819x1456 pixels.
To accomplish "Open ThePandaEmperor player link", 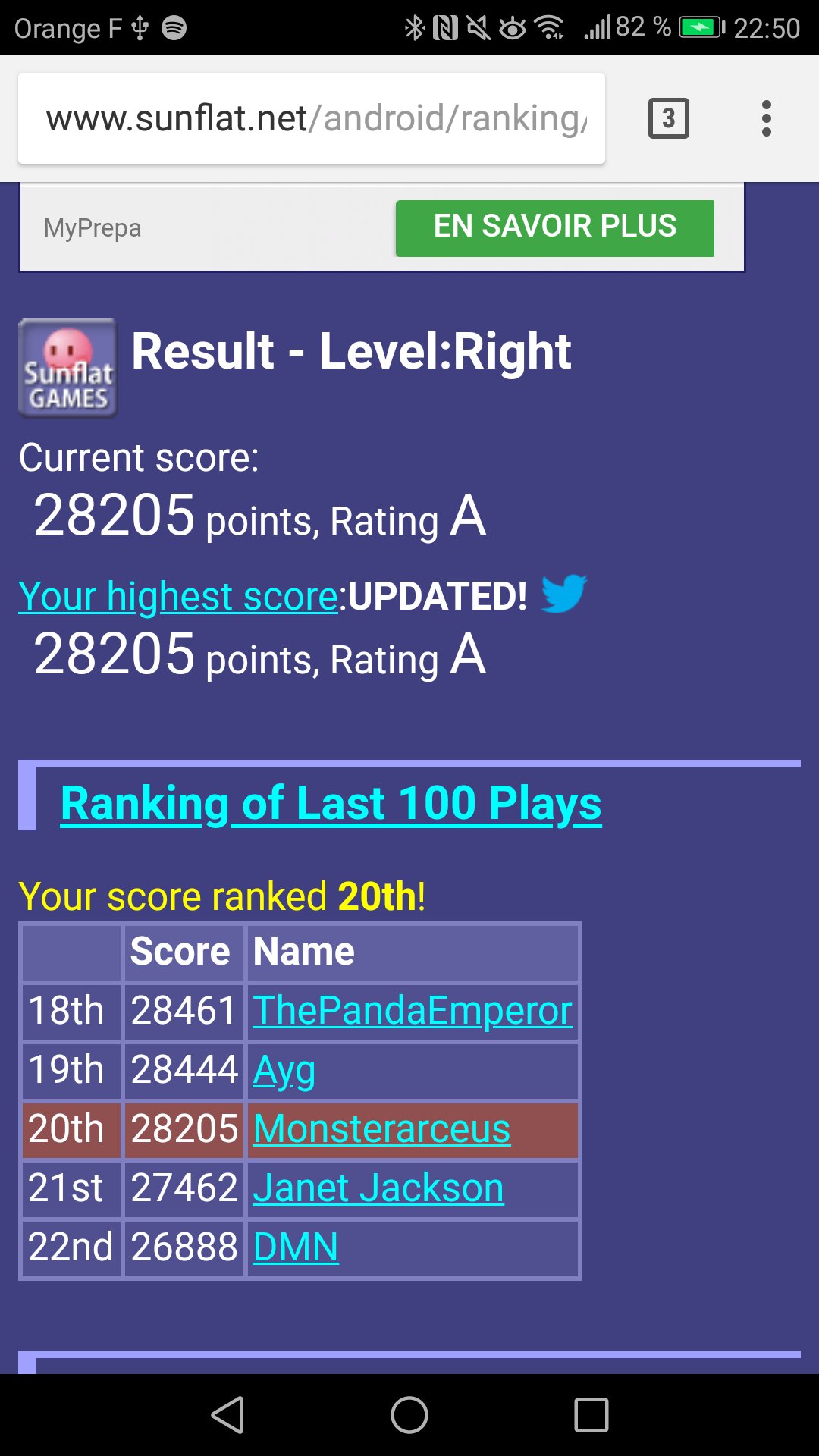I will [412, 1011].
